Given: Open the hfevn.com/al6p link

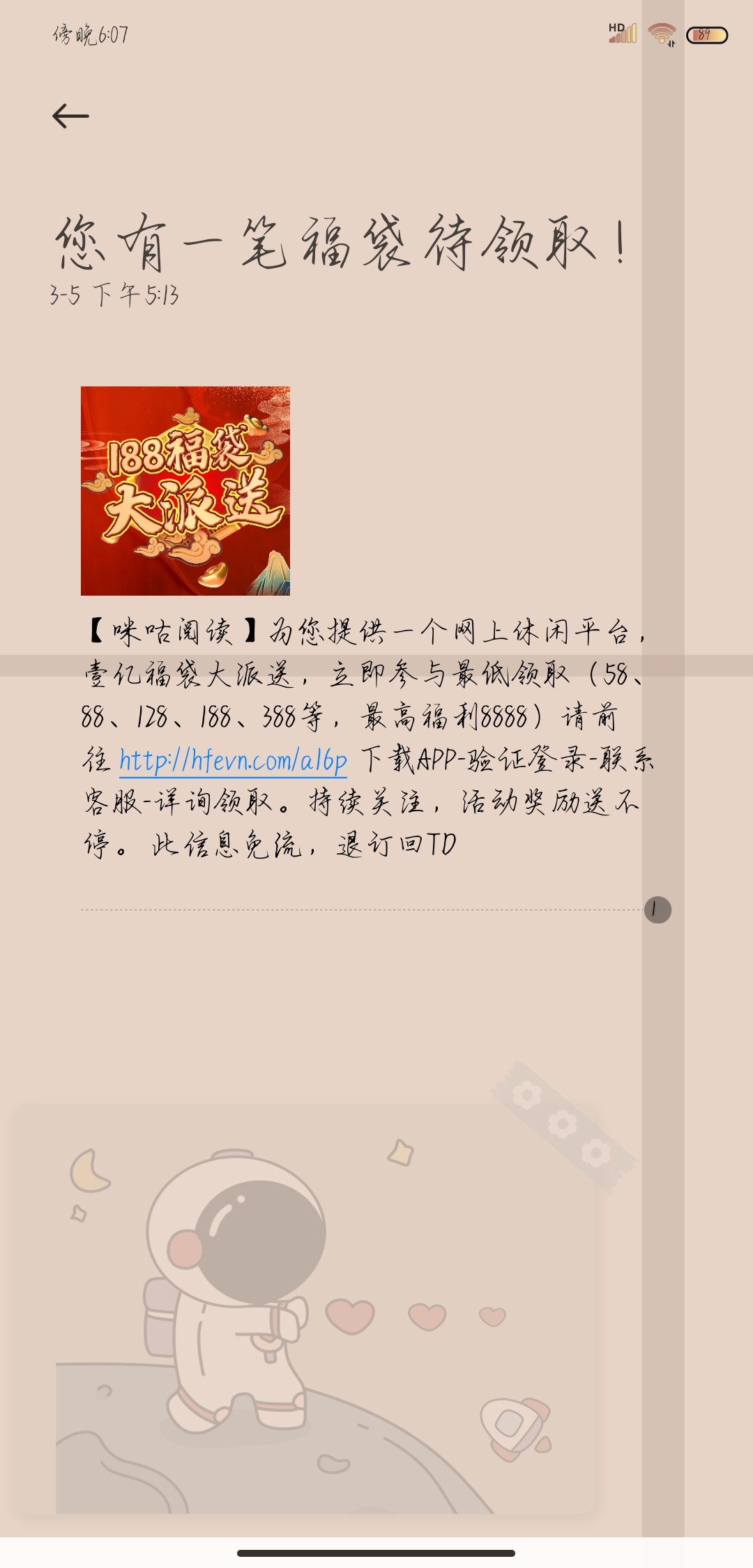Looking at the screenshot, I should [233, 760].
